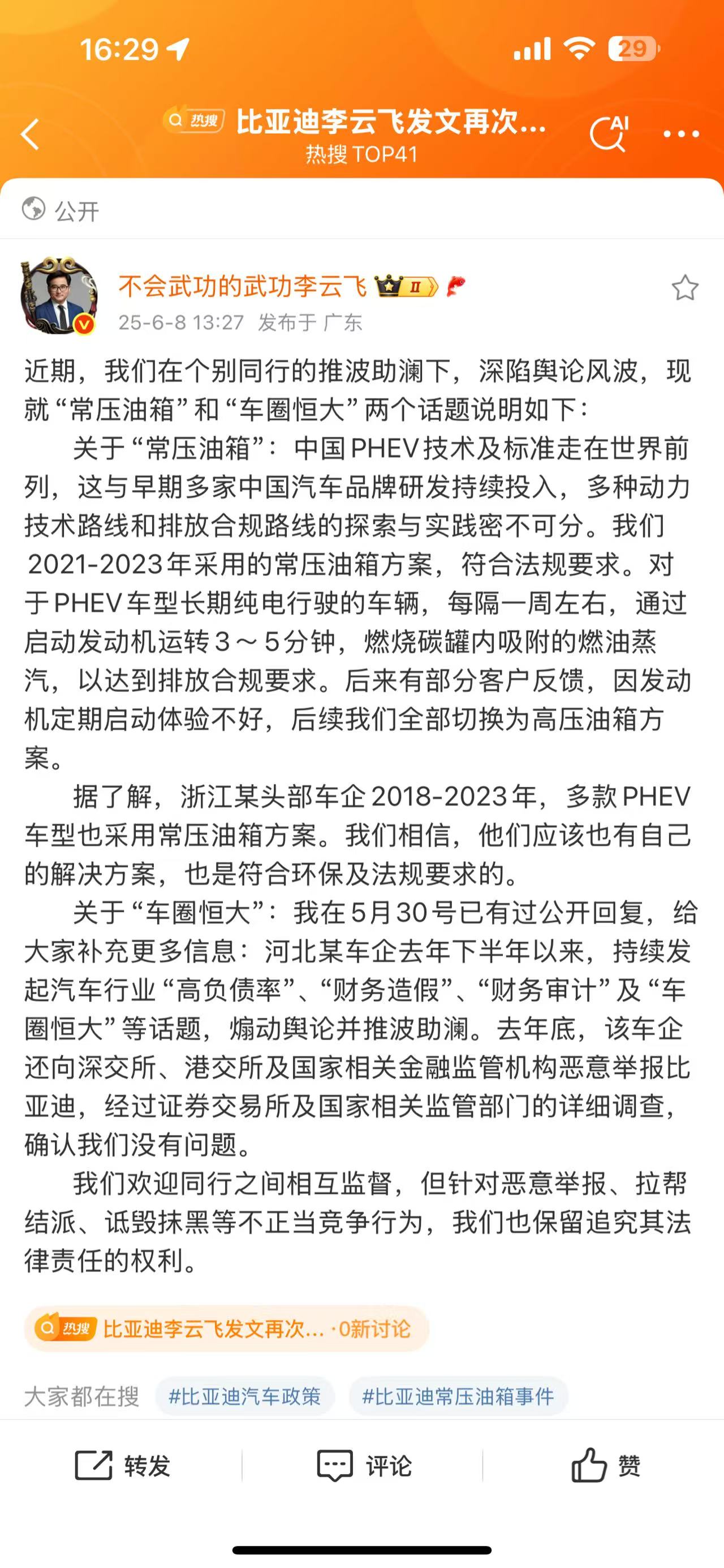Favorite this post with the star icon
Viewport: 724px width, 1568px height.
tap(684, 288)
